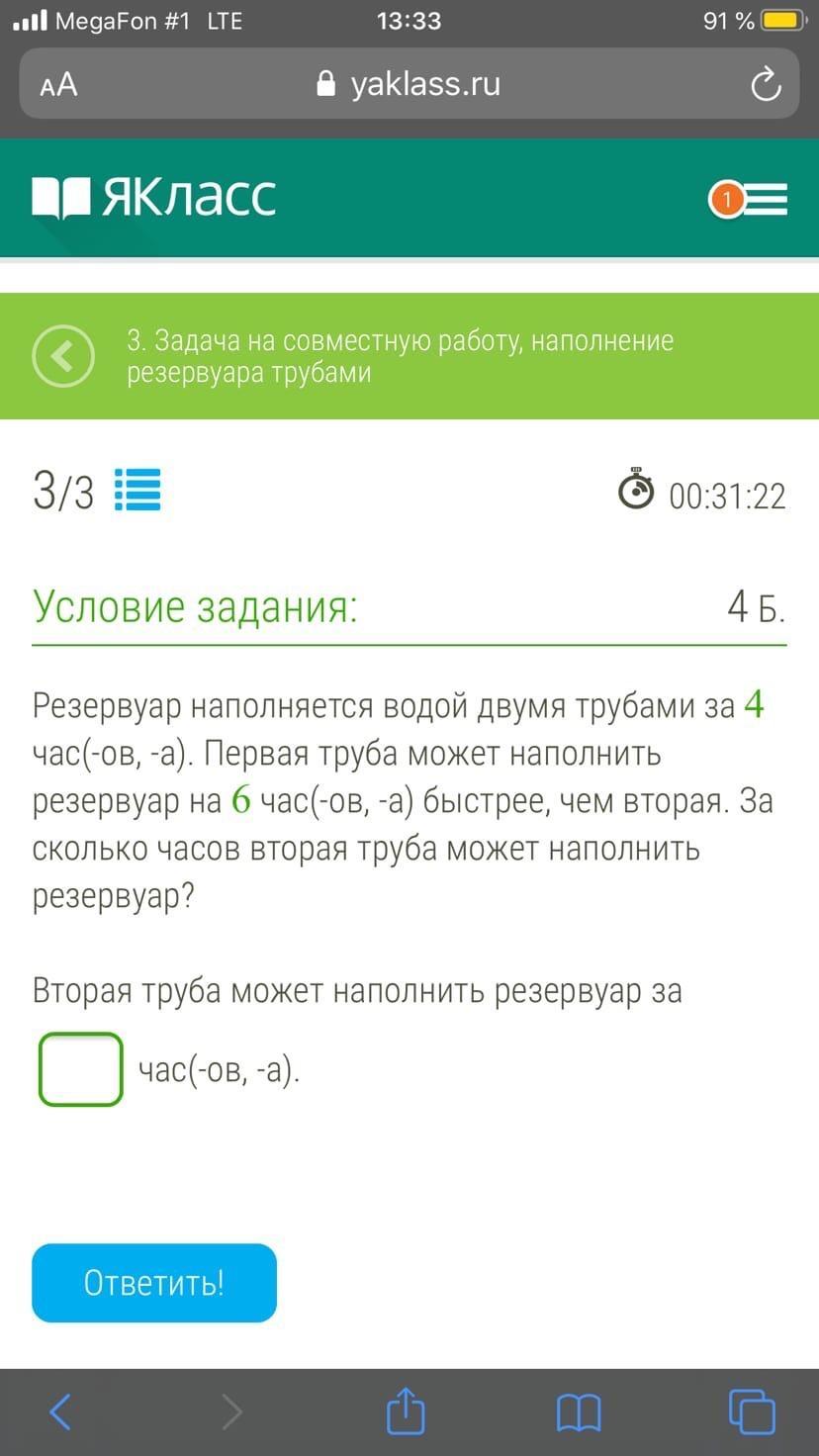Open the task list icon beside 3/3
Viewport: 819px width, 1456px height.
137,490
